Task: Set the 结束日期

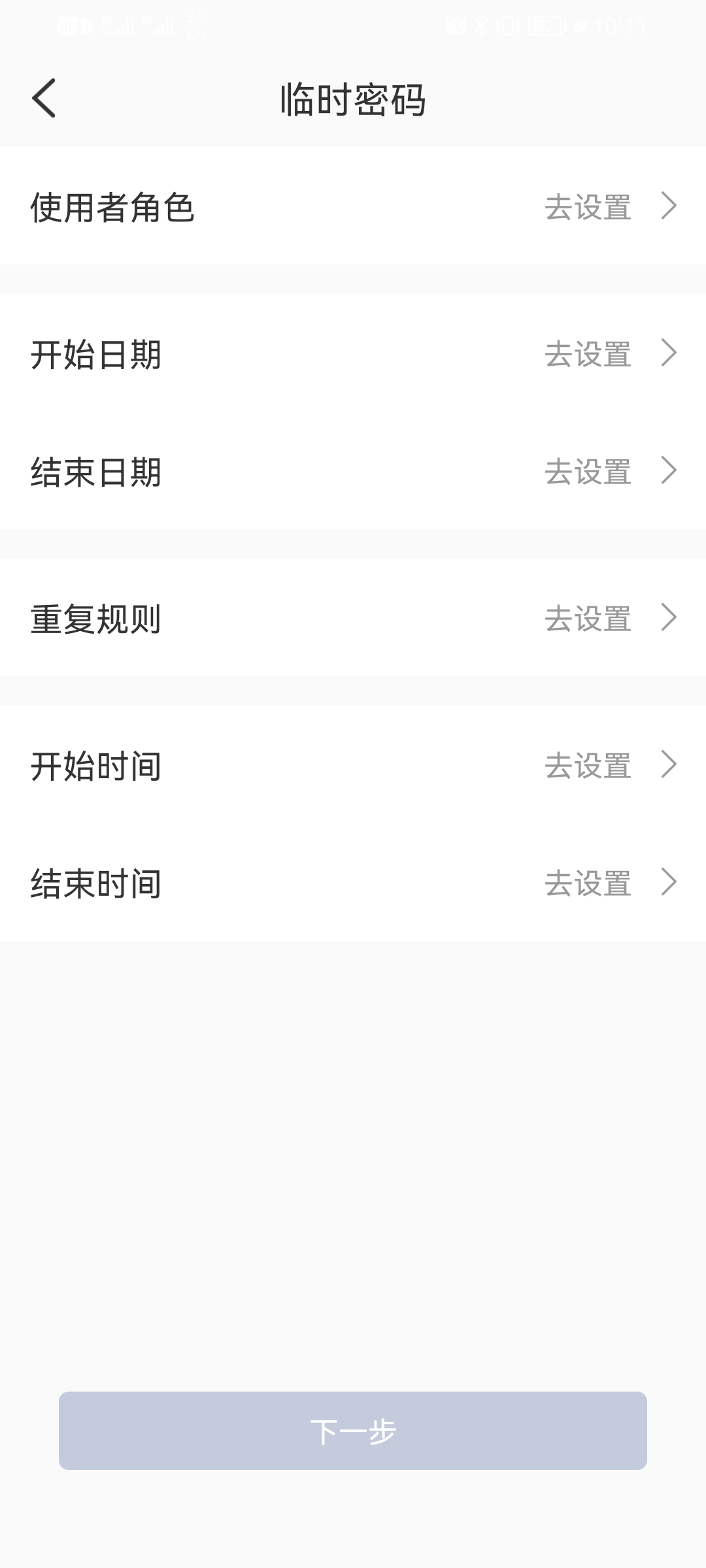Action: [353, 470]
